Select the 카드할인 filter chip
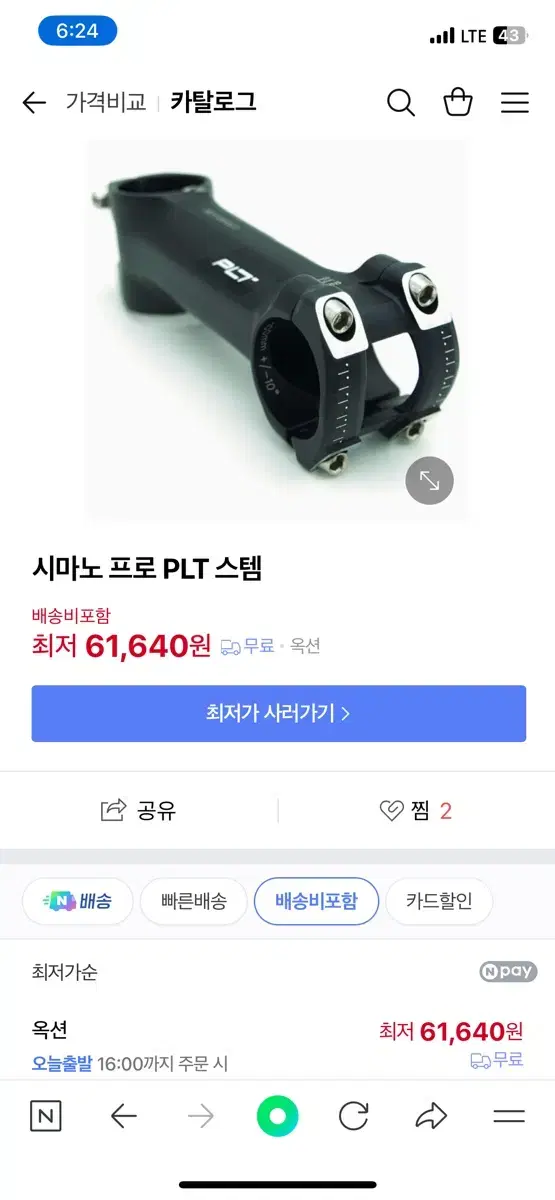This screenshot has width=555, height=1200. pyautogui.click(x=438, y=902)
